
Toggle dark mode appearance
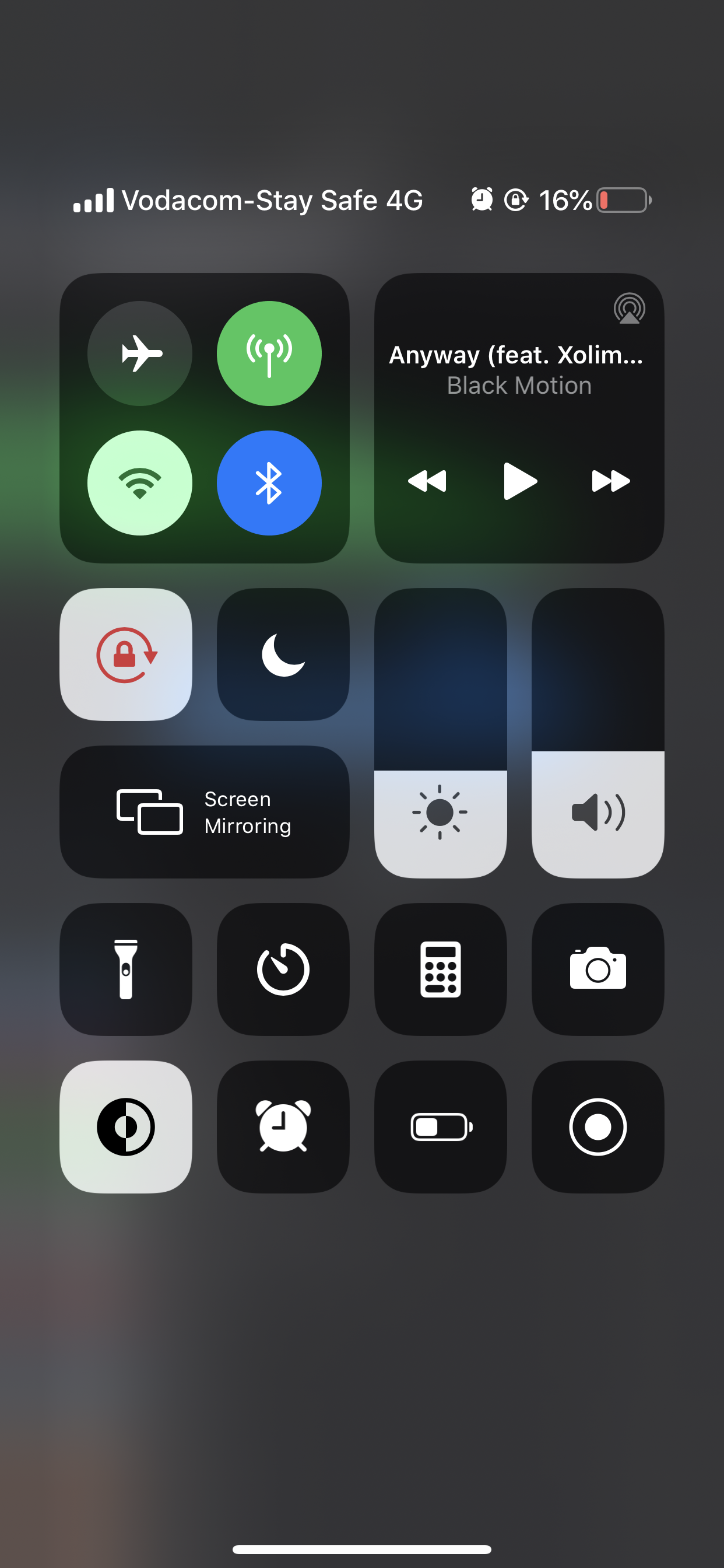126,1126
